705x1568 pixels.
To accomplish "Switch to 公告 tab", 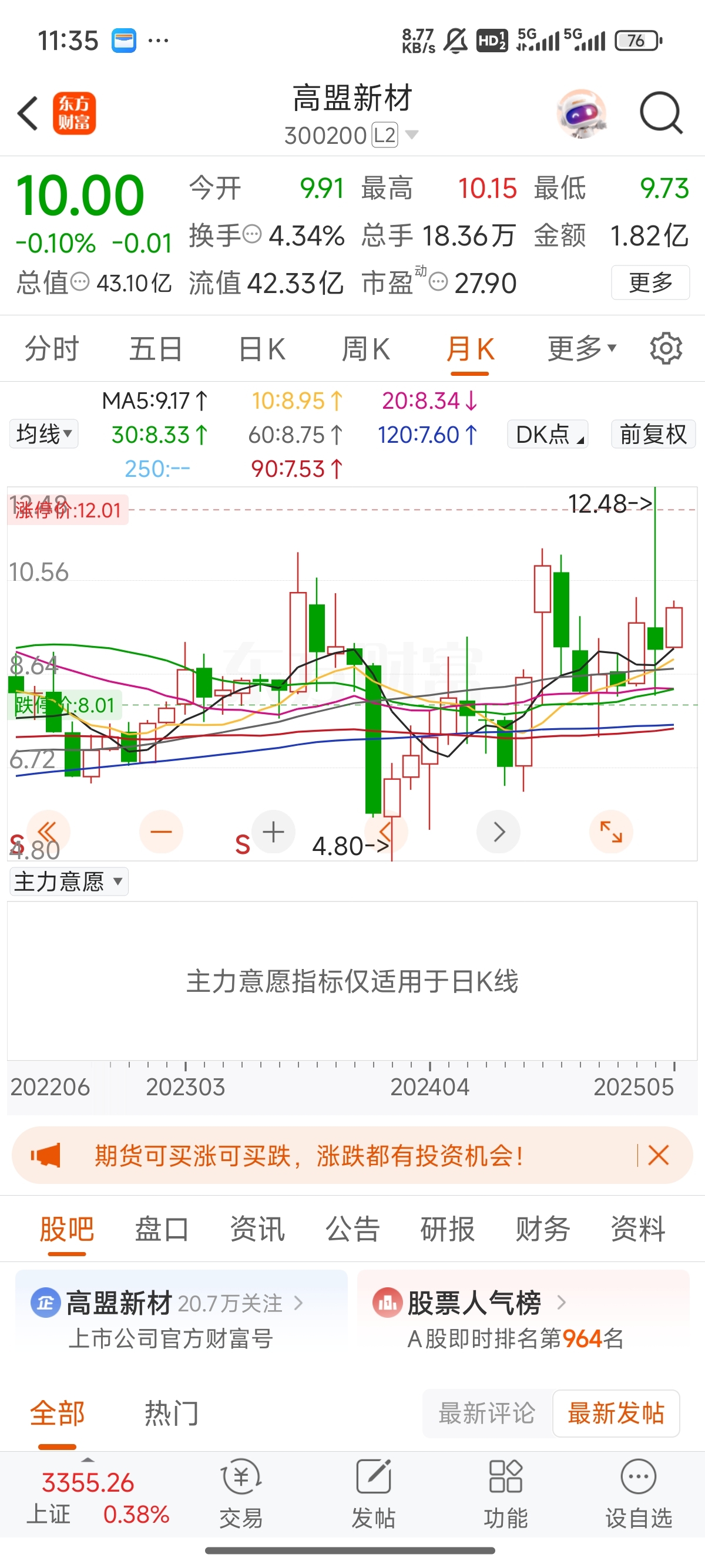I will 352,1229.
